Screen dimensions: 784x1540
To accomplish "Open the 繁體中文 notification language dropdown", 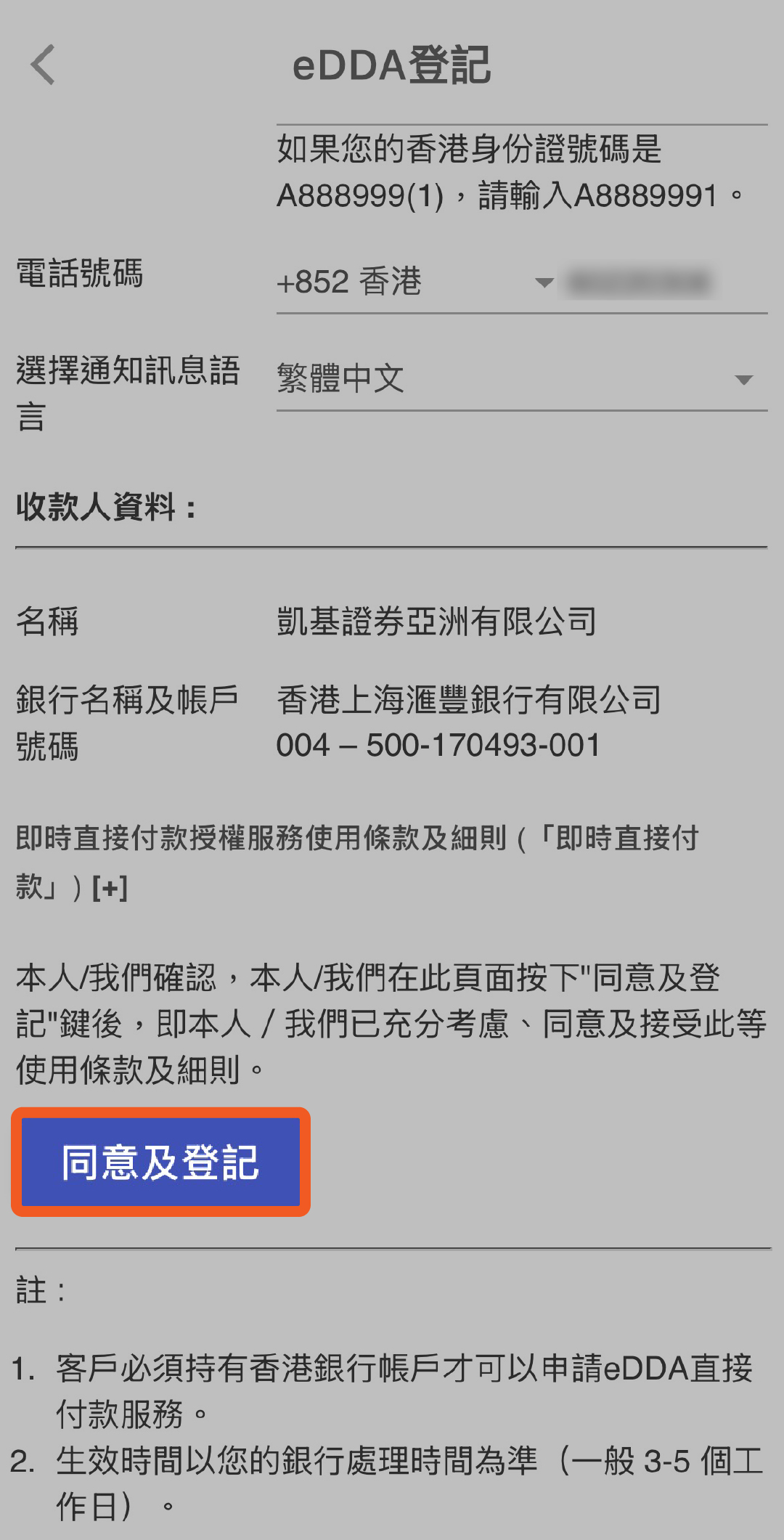I will (x=521, y=379).
